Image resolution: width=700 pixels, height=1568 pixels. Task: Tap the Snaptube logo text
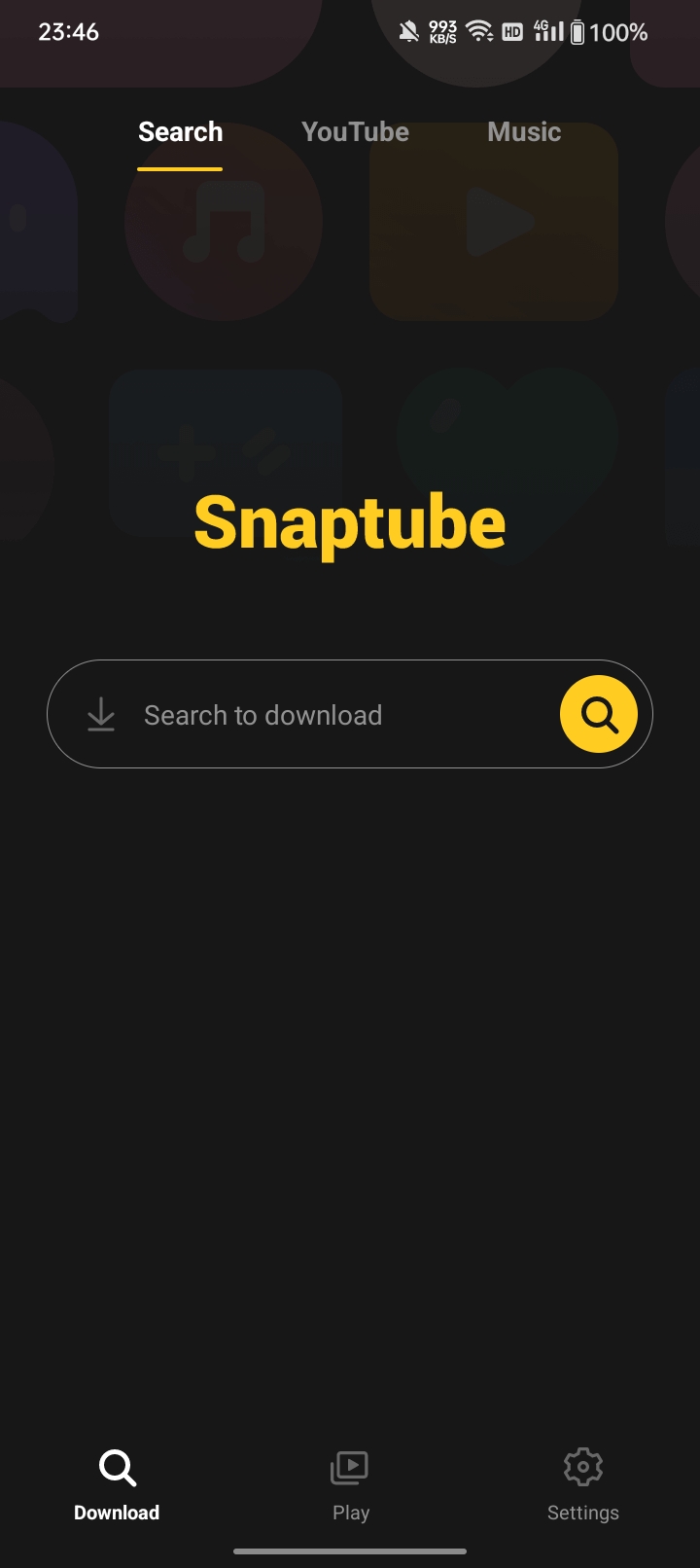coord(350,521)
